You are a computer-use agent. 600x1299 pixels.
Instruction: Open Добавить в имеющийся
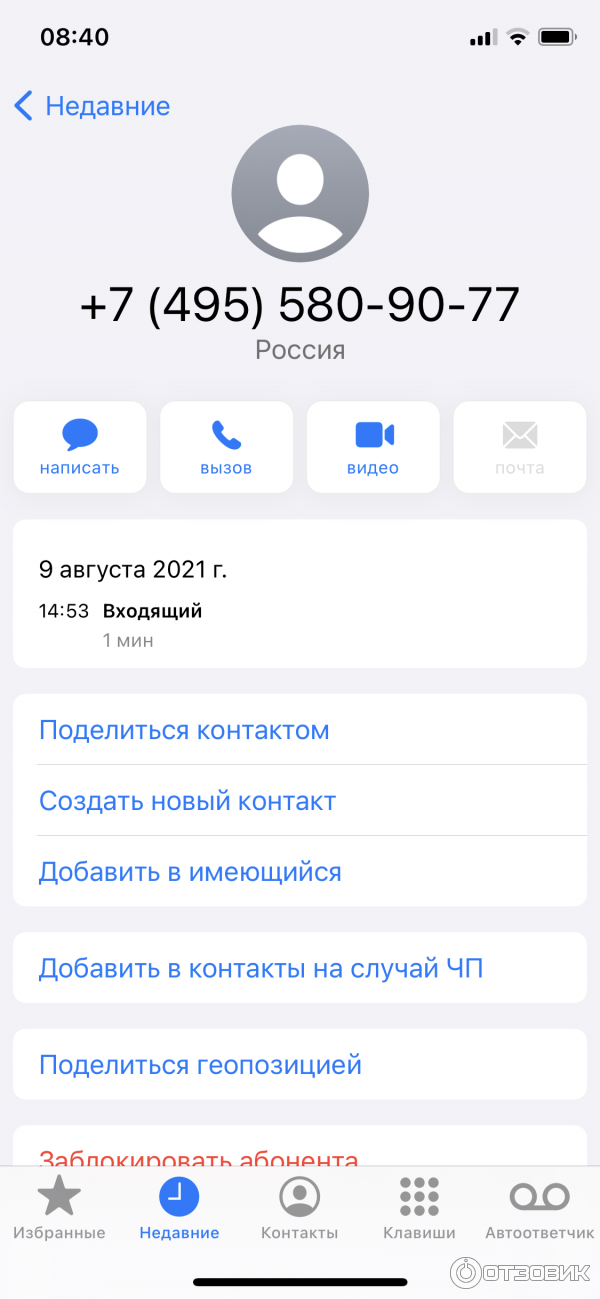pyautogui.click(x=190, y=872)
